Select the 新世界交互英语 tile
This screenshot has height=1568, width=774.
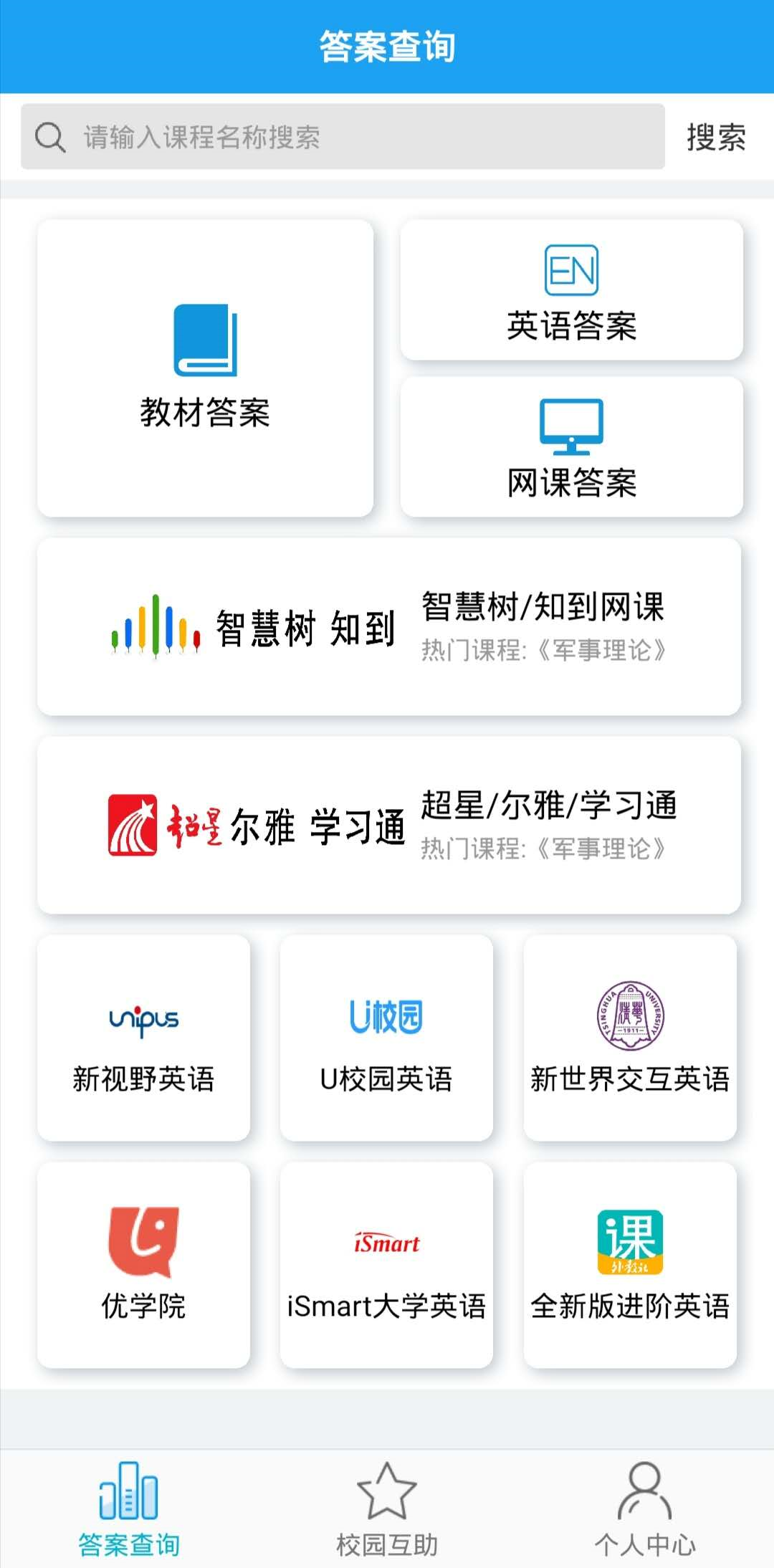pos(630,1038)
